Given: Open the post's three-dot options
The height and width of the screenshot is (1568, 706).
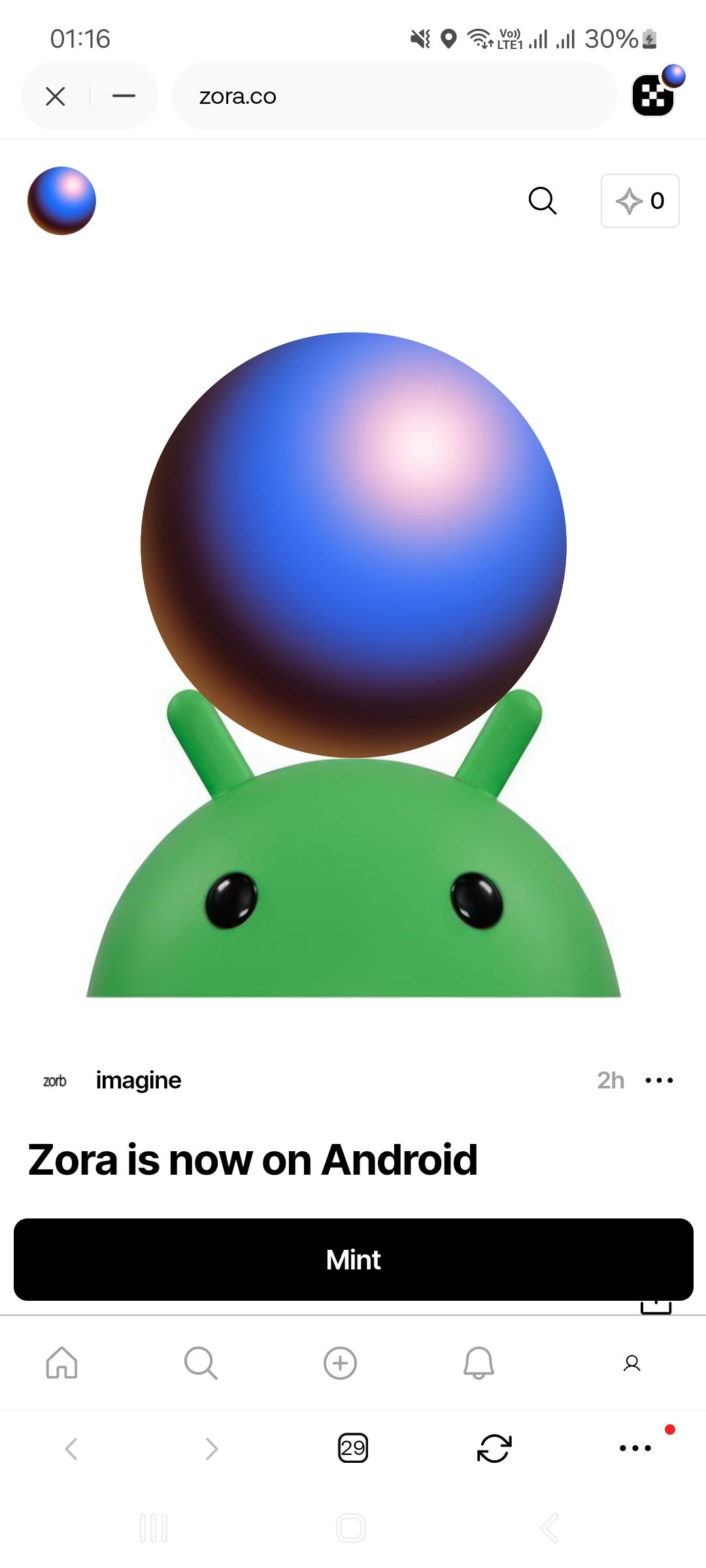Looking at the screenshot, I should point(659,1080).
